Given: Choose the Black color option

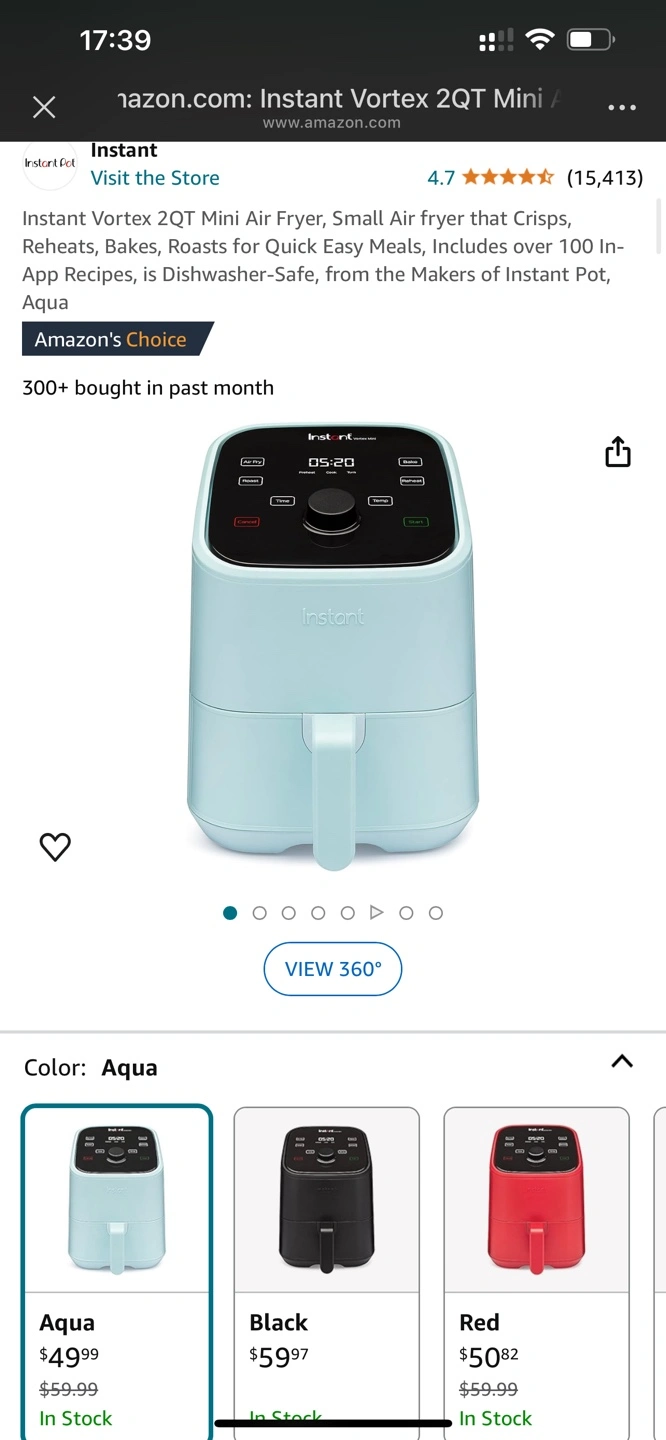Looking at the screenshot, I should (x=327, y=1272).
